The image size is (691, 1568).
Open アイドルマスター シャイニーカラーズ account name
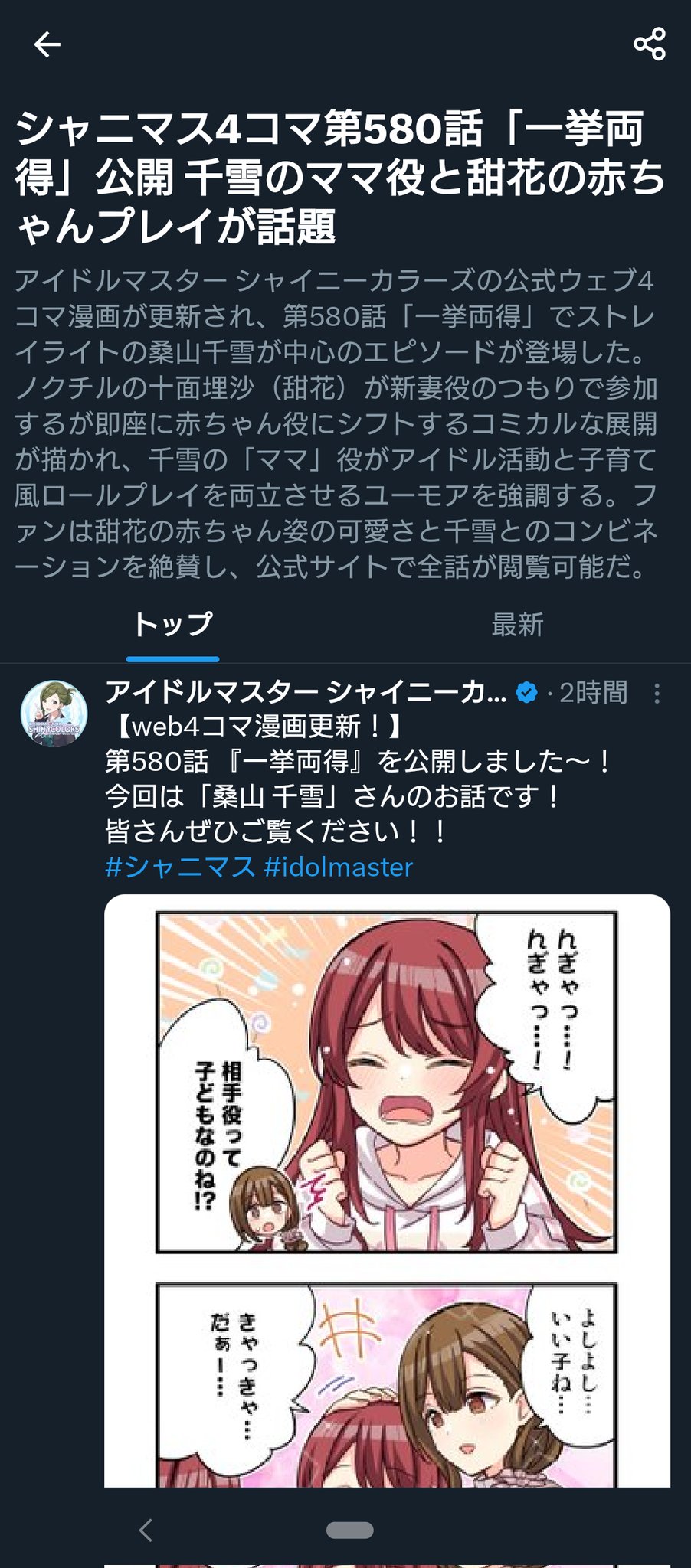point(305,692)
